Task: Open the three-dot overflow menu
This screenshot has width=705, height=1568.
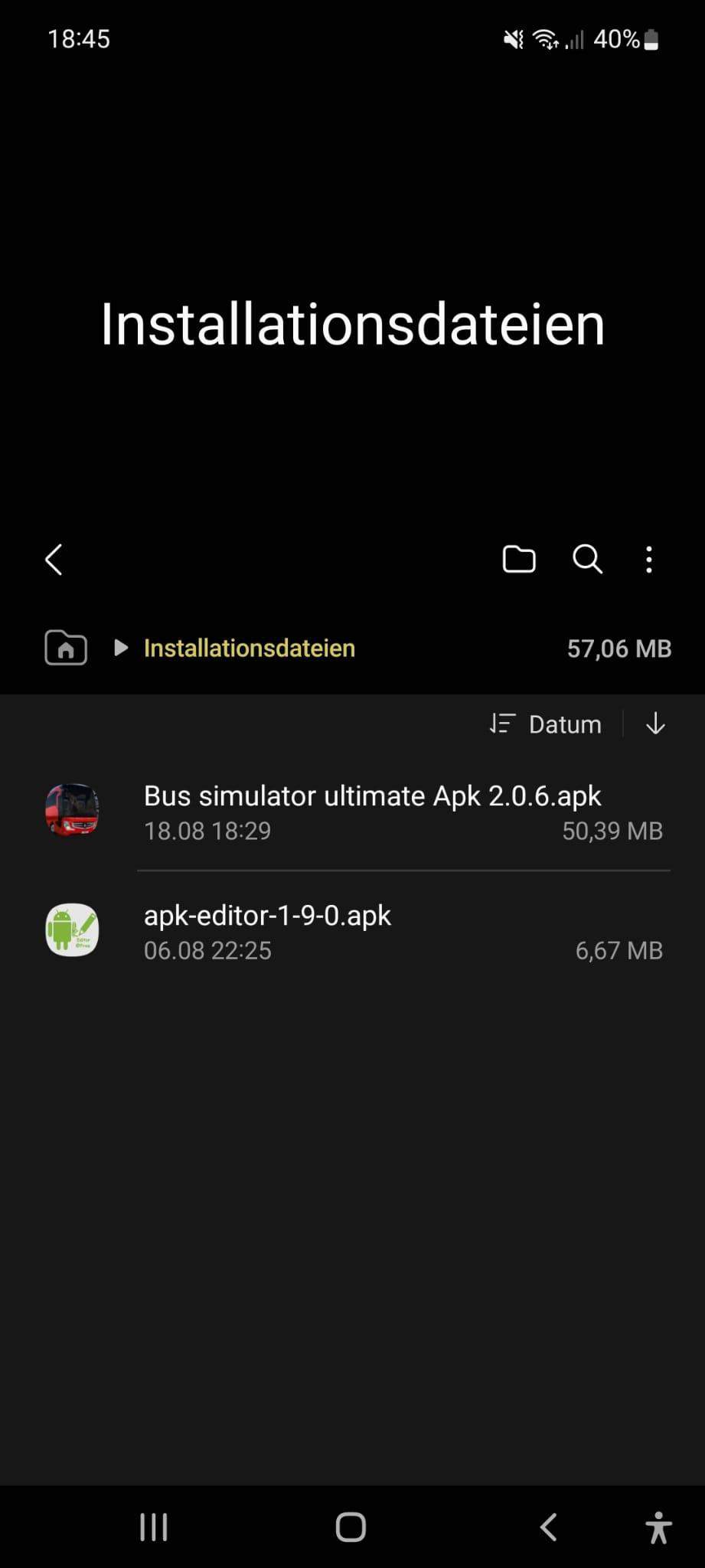Action: pyautogui.click(x=649, y=560)
